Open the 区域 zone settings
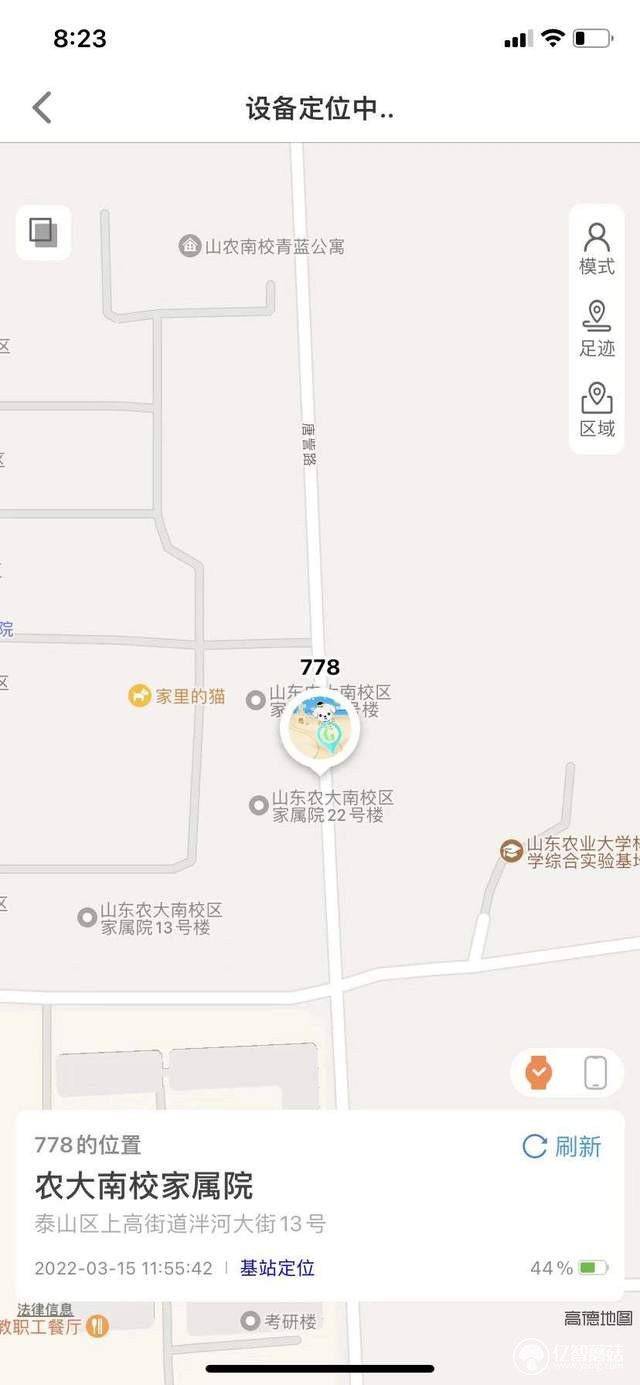Image resolution: width=640 pixels, height=1385 pixels. [597, 410]
